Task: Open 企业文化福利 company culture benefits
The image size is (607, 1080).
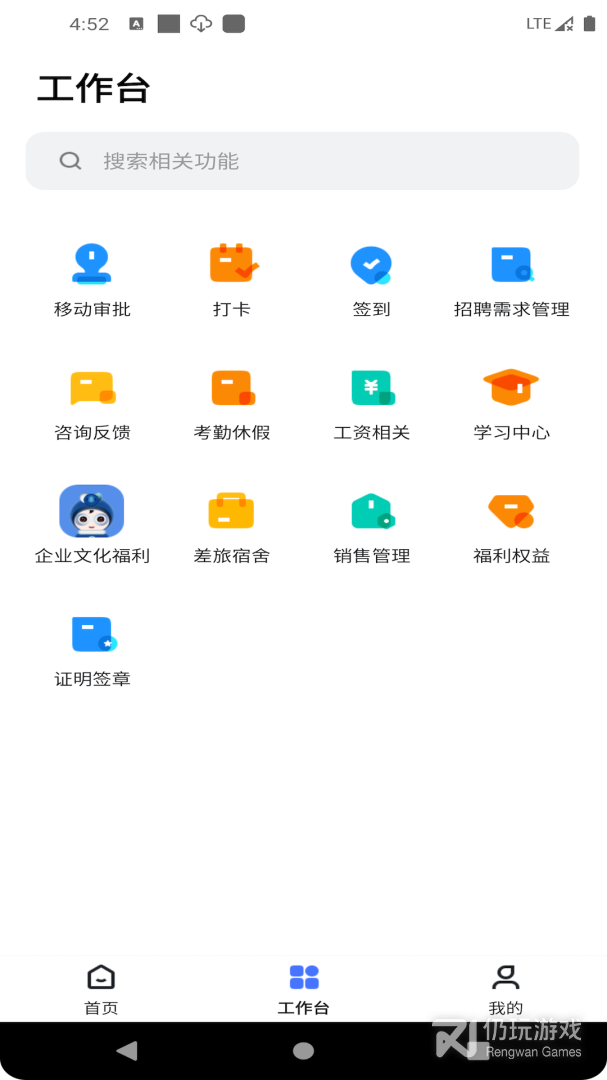Action: [92, 511]
